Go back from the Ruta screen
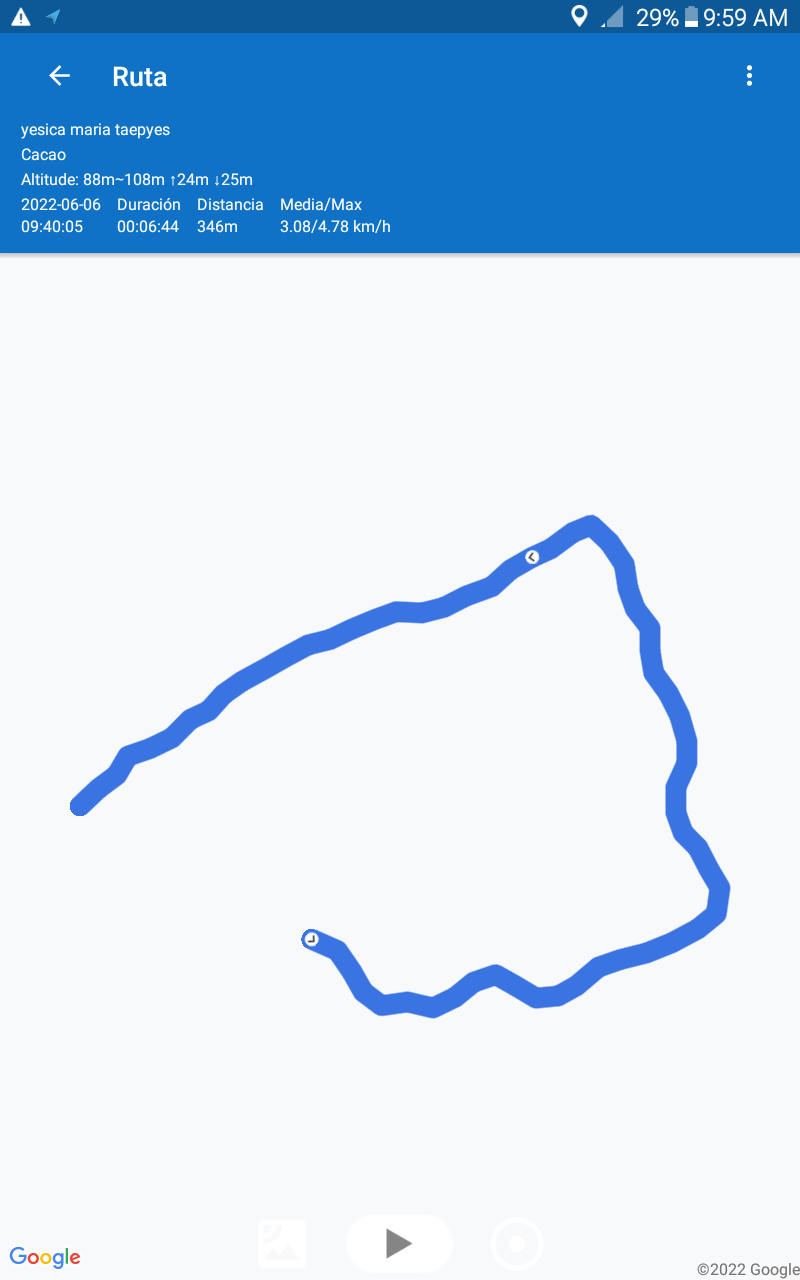The image size is (800, 1280). [x=59, y=76]
